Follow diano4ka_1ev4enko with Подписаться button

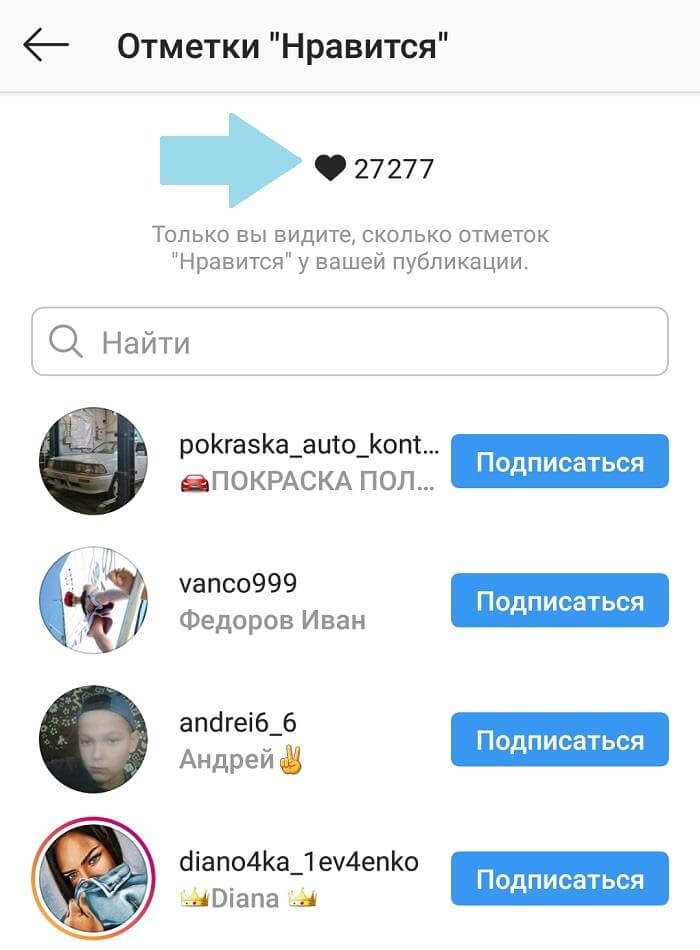tap(559, 879)
